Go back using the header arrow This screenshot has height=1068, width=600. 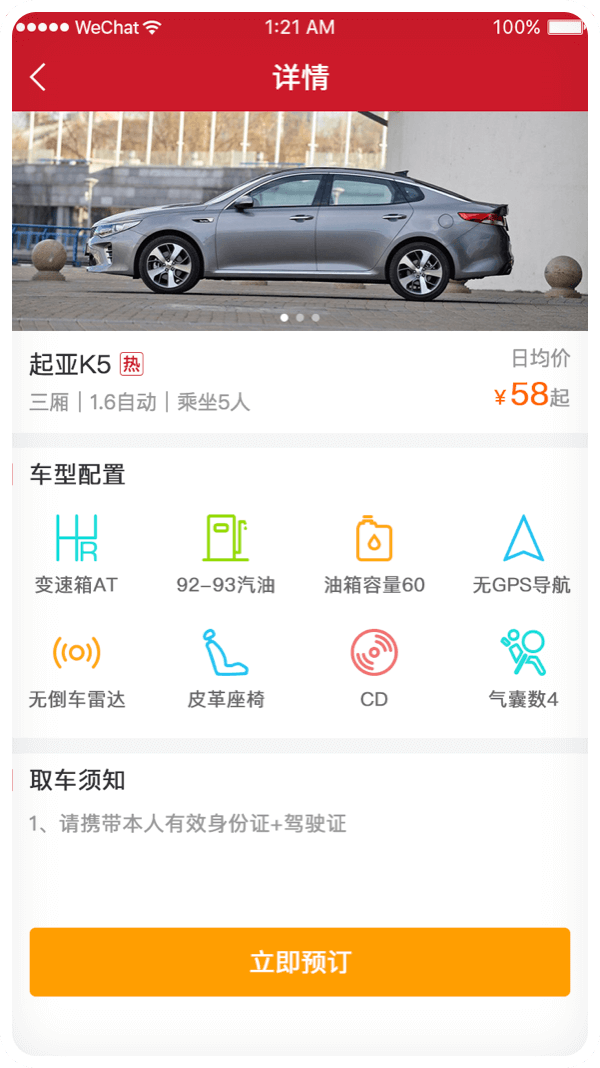coord(38,77)
